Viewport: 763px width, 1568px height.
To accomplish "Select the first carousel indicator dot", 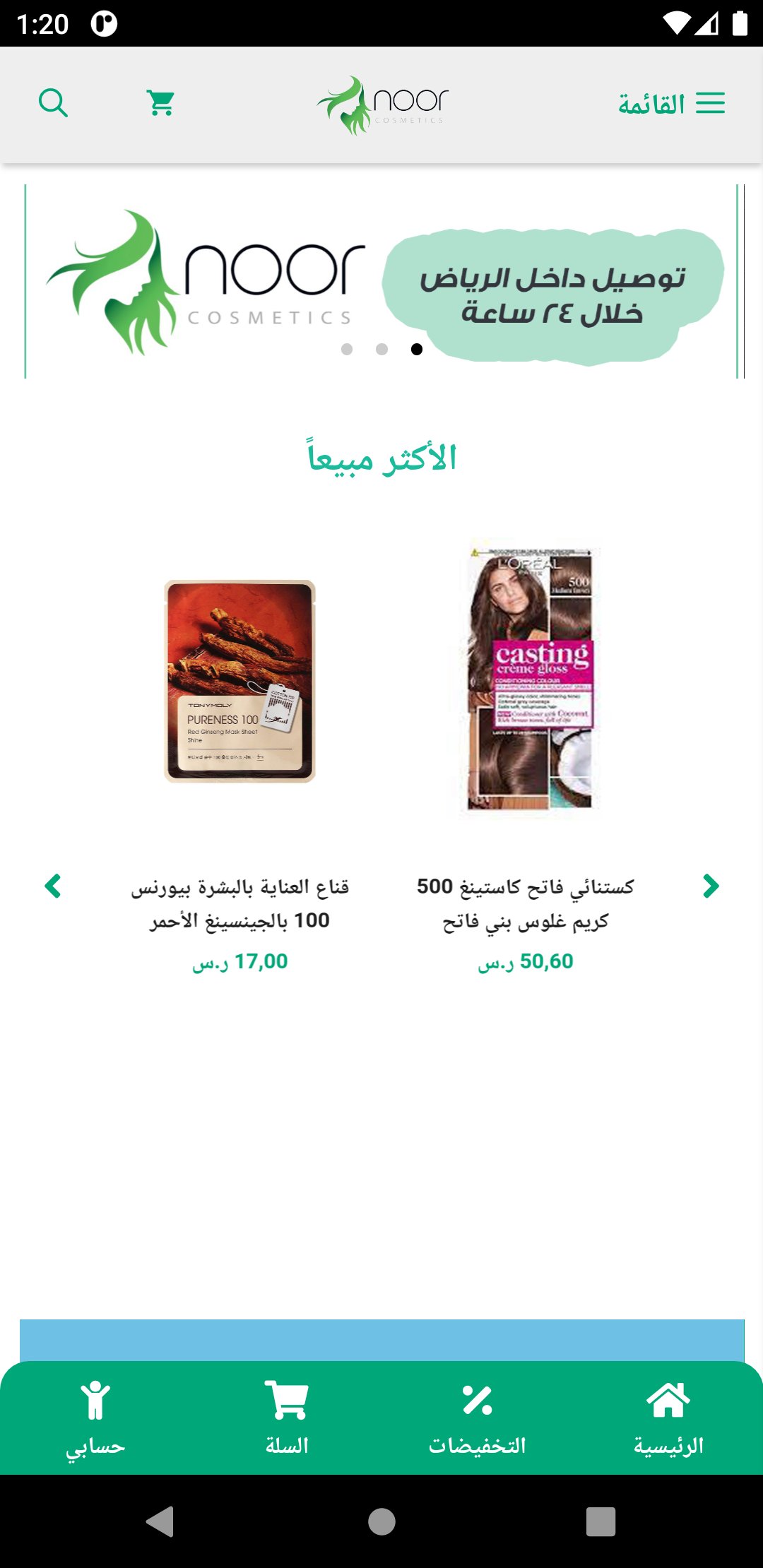I will point(347,350).
